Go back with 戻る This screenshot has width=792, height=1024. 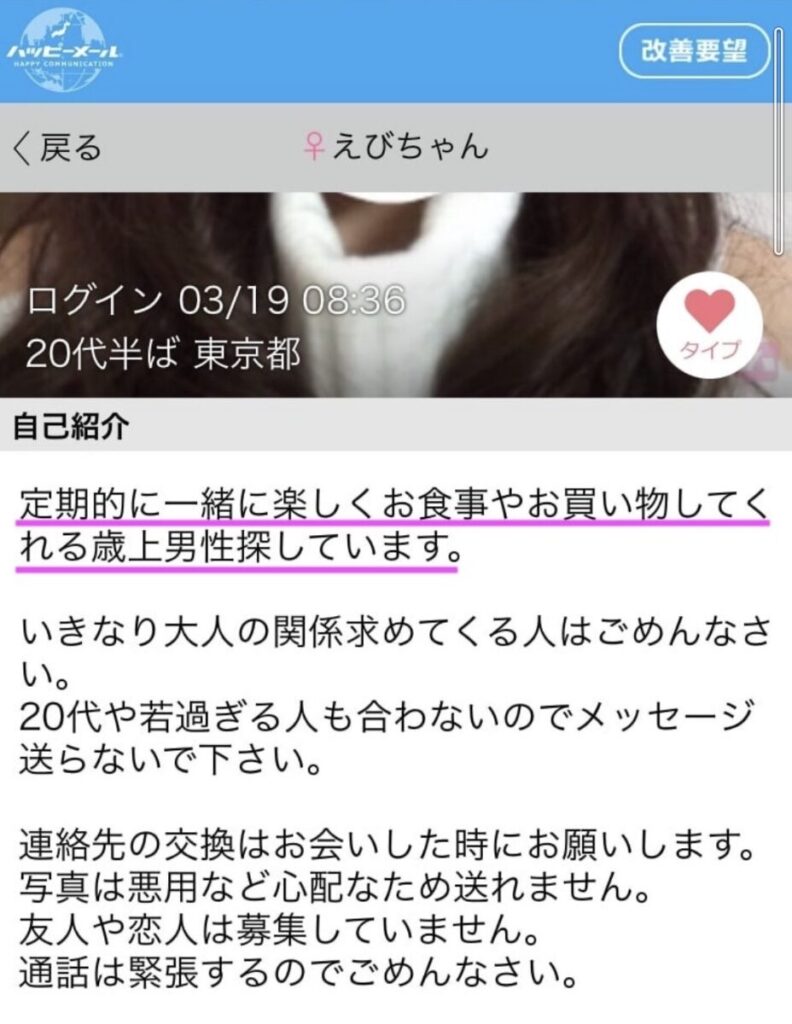[57, 148]
